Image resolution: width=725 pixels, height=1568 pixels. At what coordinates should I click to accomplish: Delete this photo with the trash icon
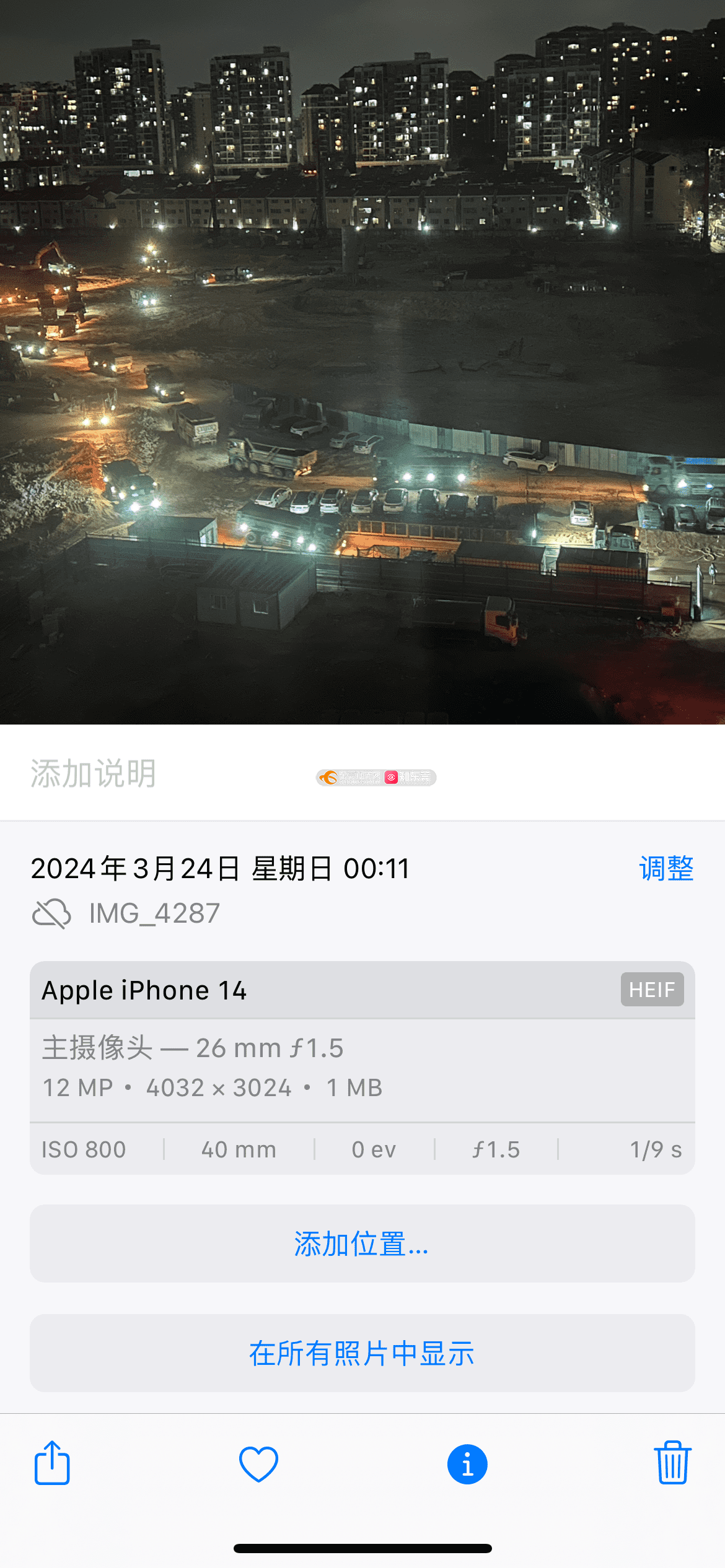coord(672,1463)
